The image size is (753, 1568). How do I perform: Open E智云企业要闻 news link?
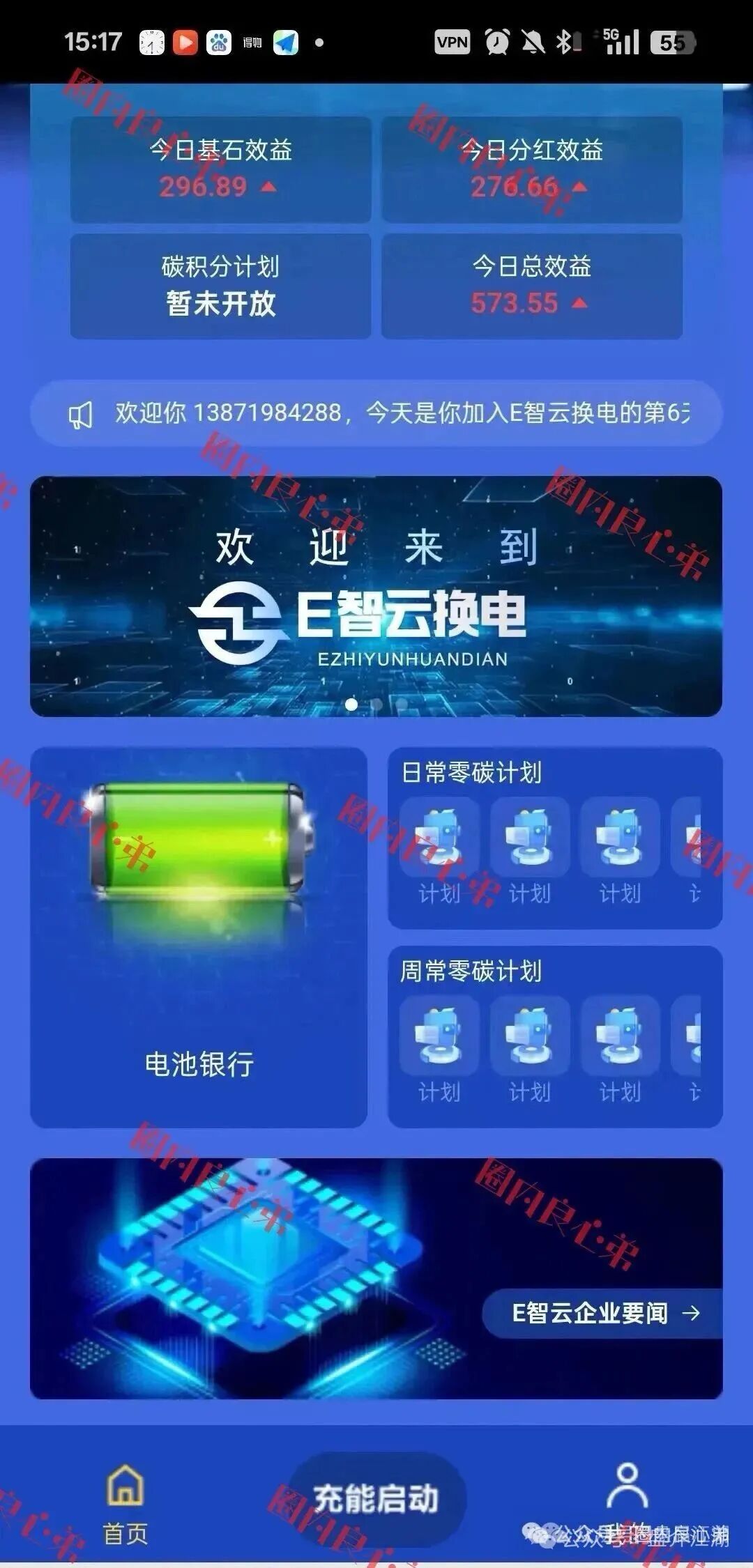pos(604,1313)
